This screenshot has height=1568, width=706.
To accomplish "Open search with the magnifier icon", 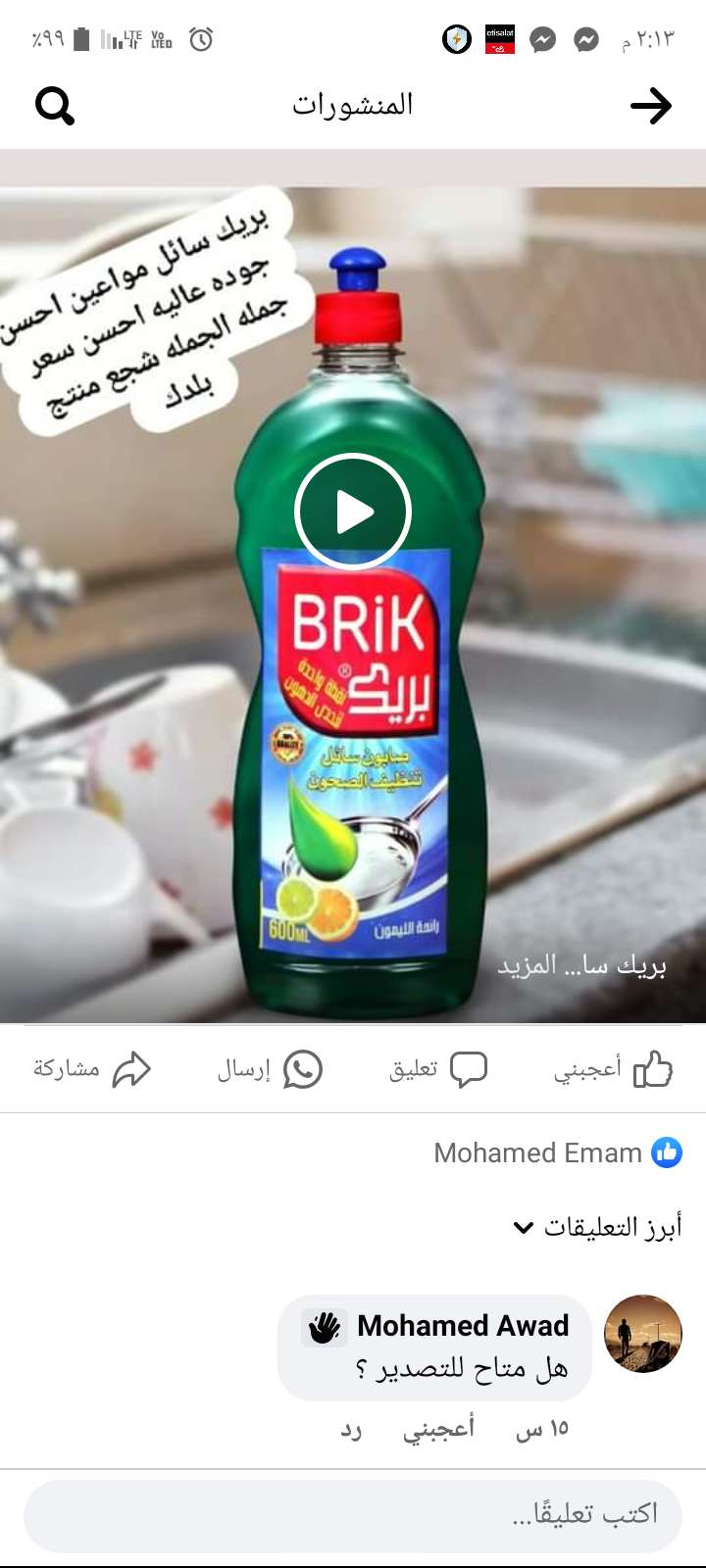I will click(55, 106).
